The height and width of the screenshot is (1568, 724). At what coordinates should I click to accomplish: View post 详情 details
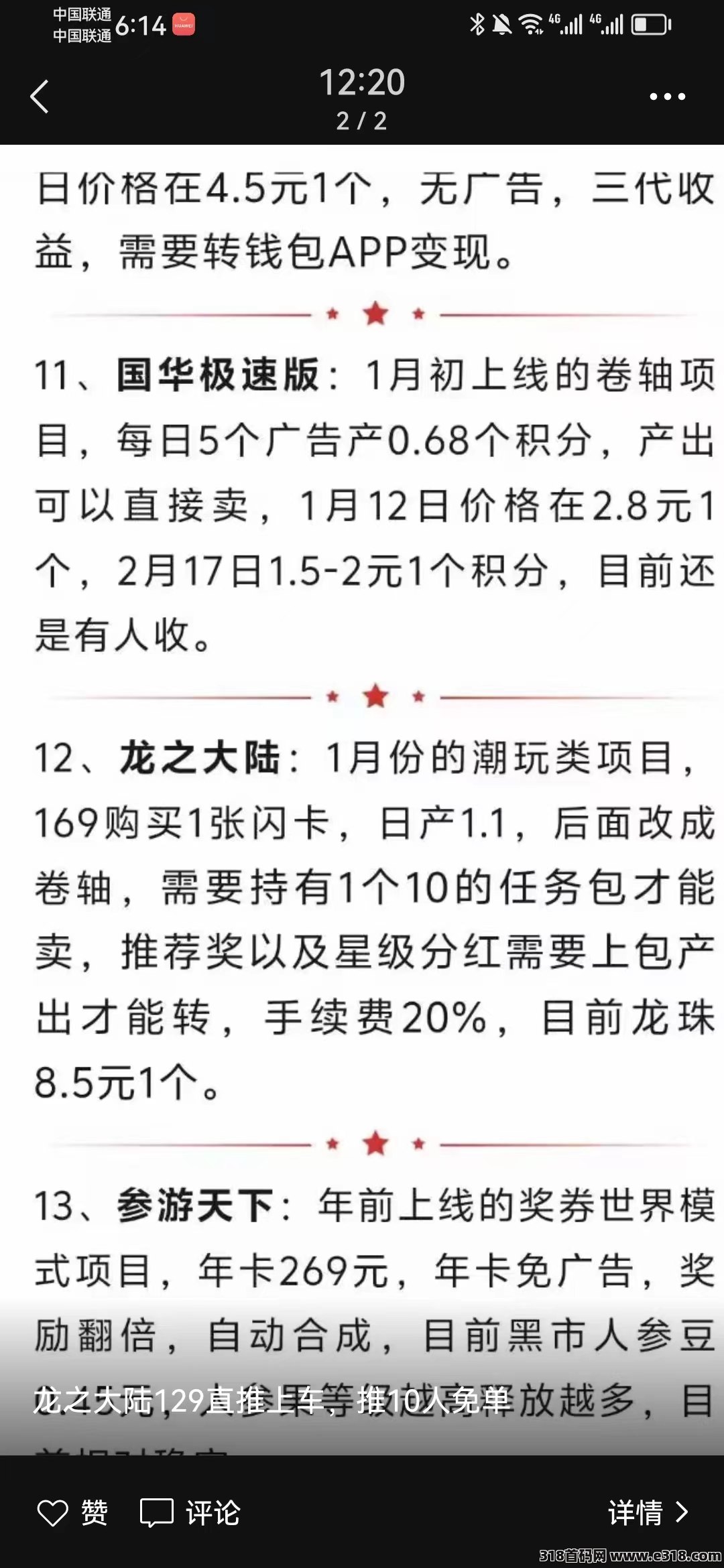coord(648,1512)
